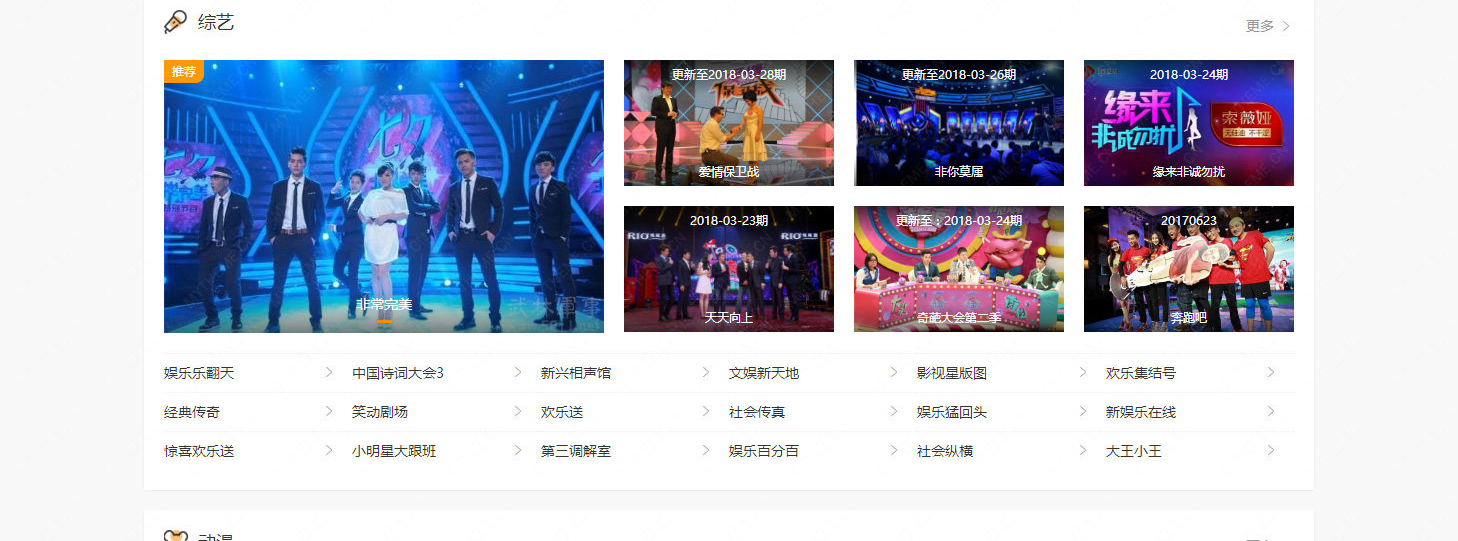Open the 奇葩大会第二季 show tile
This screenshot has width=1458, height=541.
pyautogui.click(x=959, y=269)
